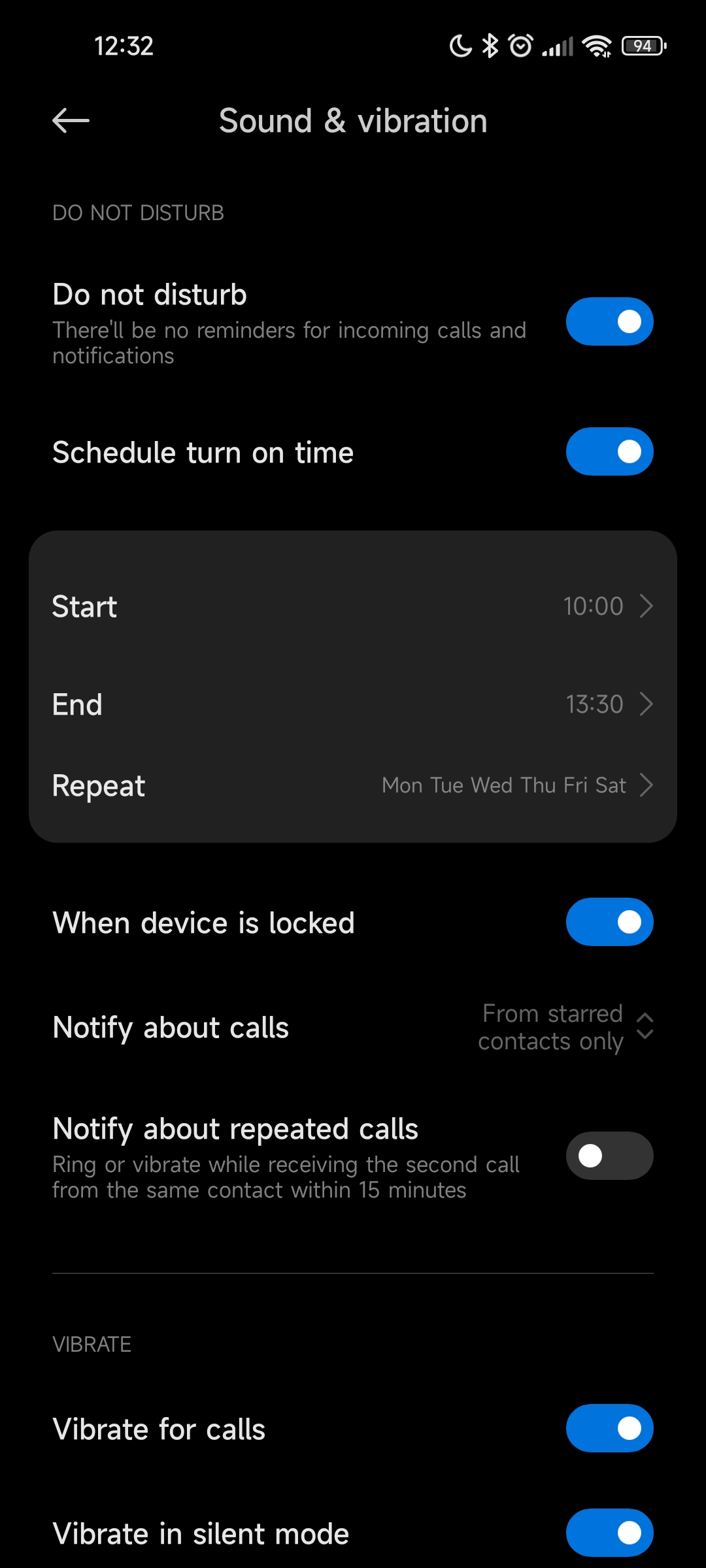Image resolution: width=706 pixels, height=1568 pixels.
Task: Turn off Vibrate in silent mode
Action: pyautogui.click(x=609, y=1533)
